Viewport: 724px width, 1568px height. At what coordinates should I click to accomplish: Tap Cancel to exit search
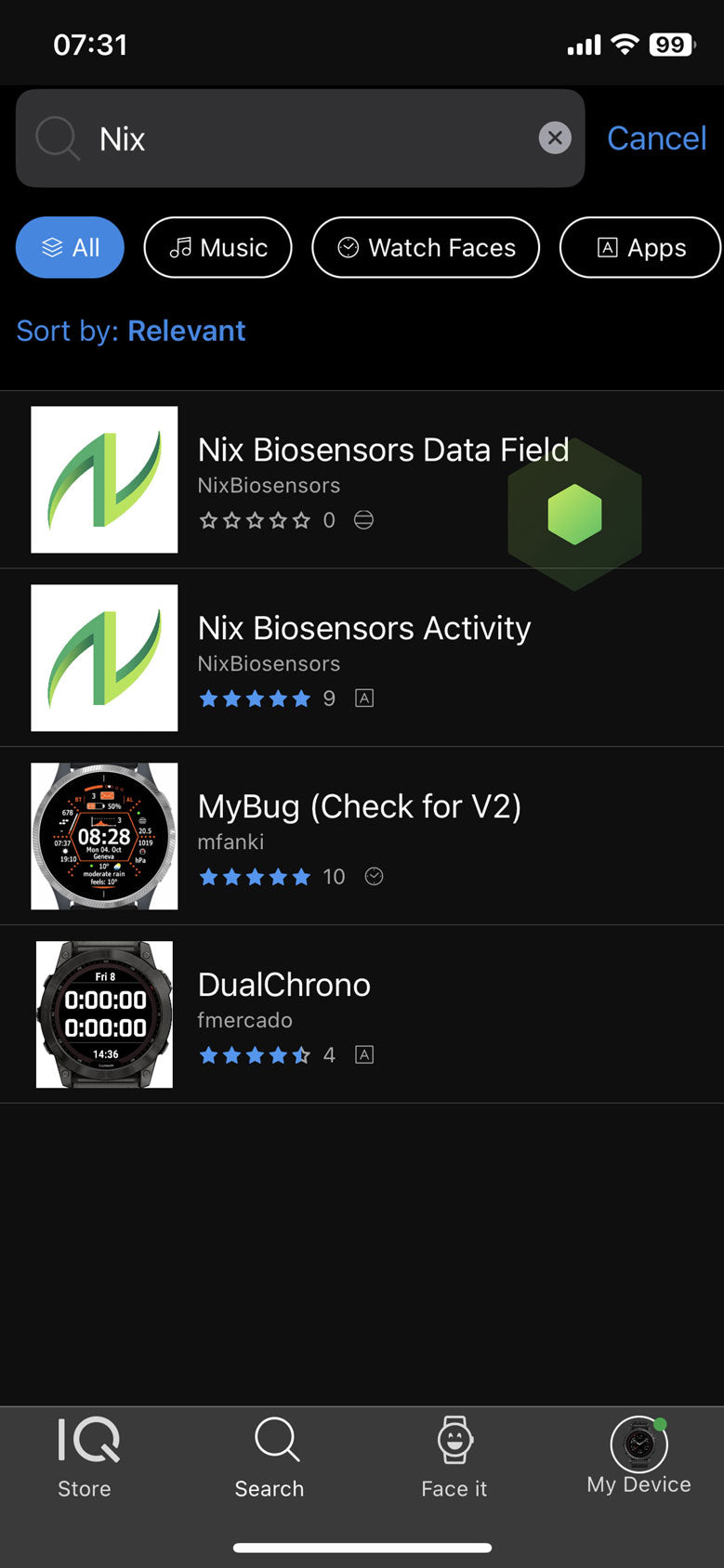click(656, 137)
